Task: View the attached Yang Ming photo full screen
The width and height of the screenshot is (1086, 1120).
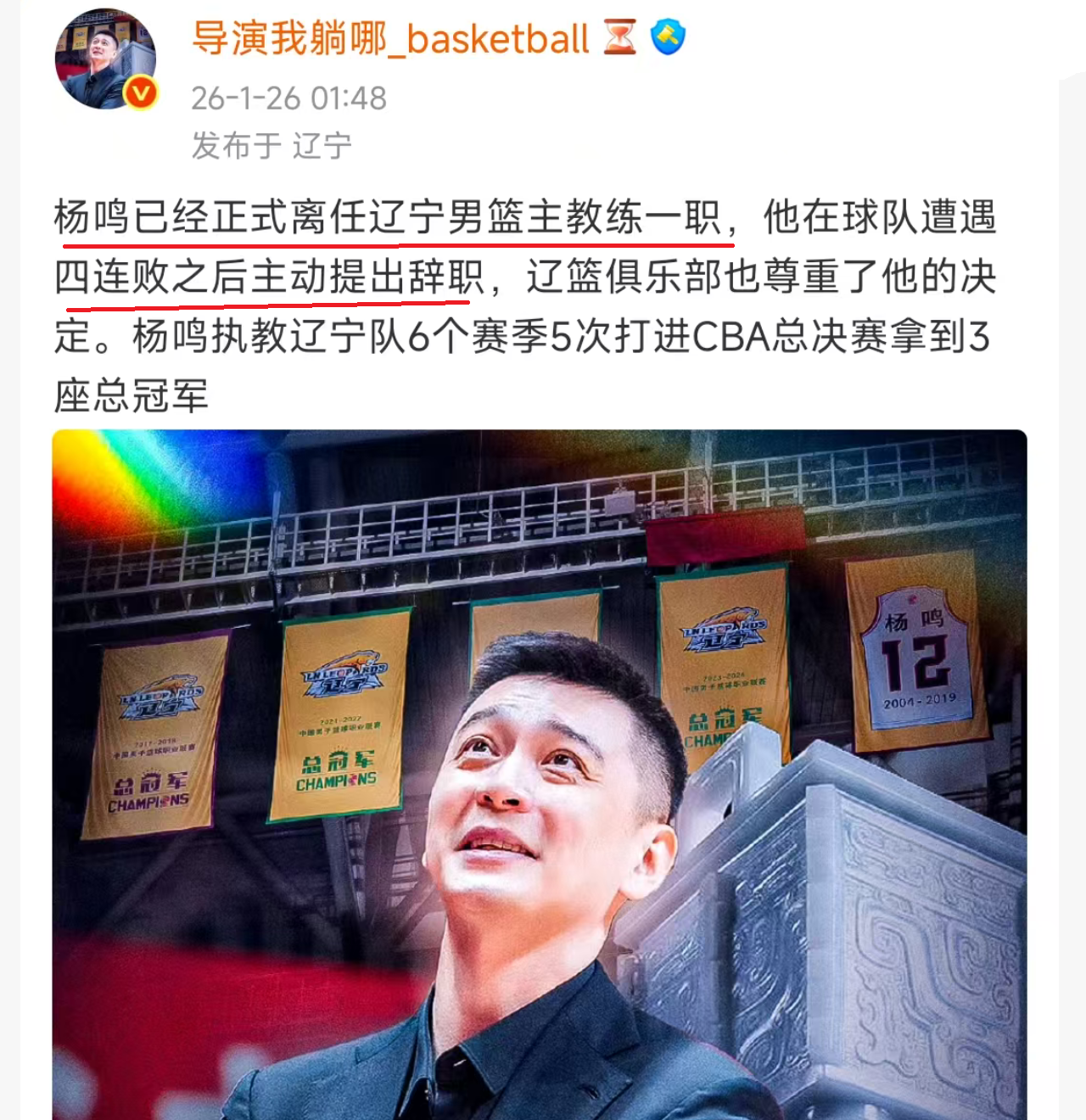Action: 540,774
